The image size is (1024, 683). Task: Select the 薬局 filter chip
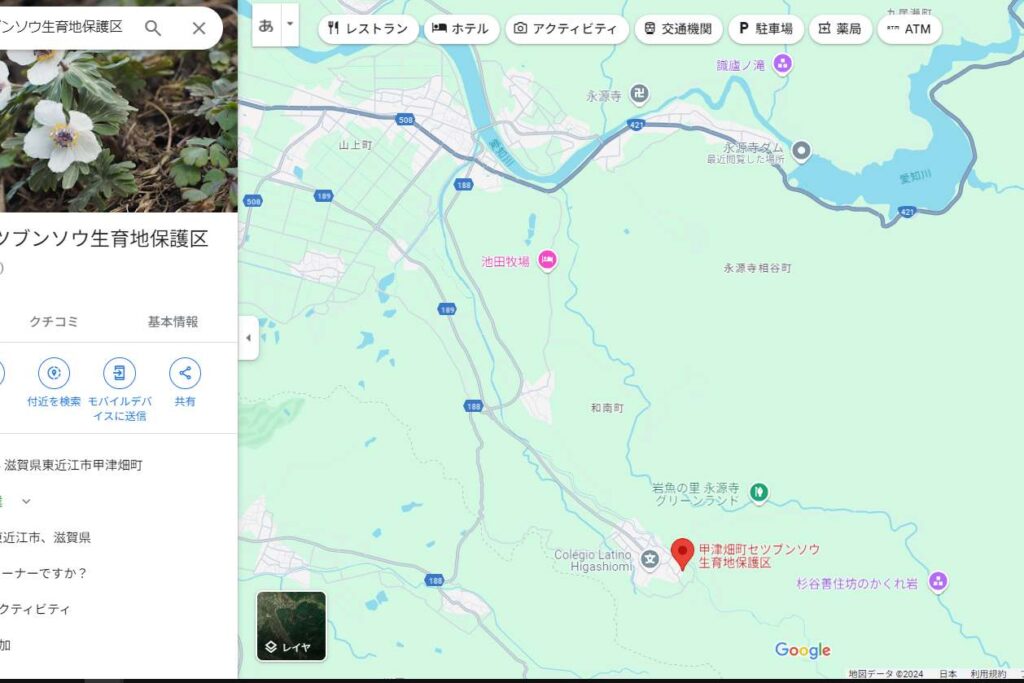click(x=840, y=29)
